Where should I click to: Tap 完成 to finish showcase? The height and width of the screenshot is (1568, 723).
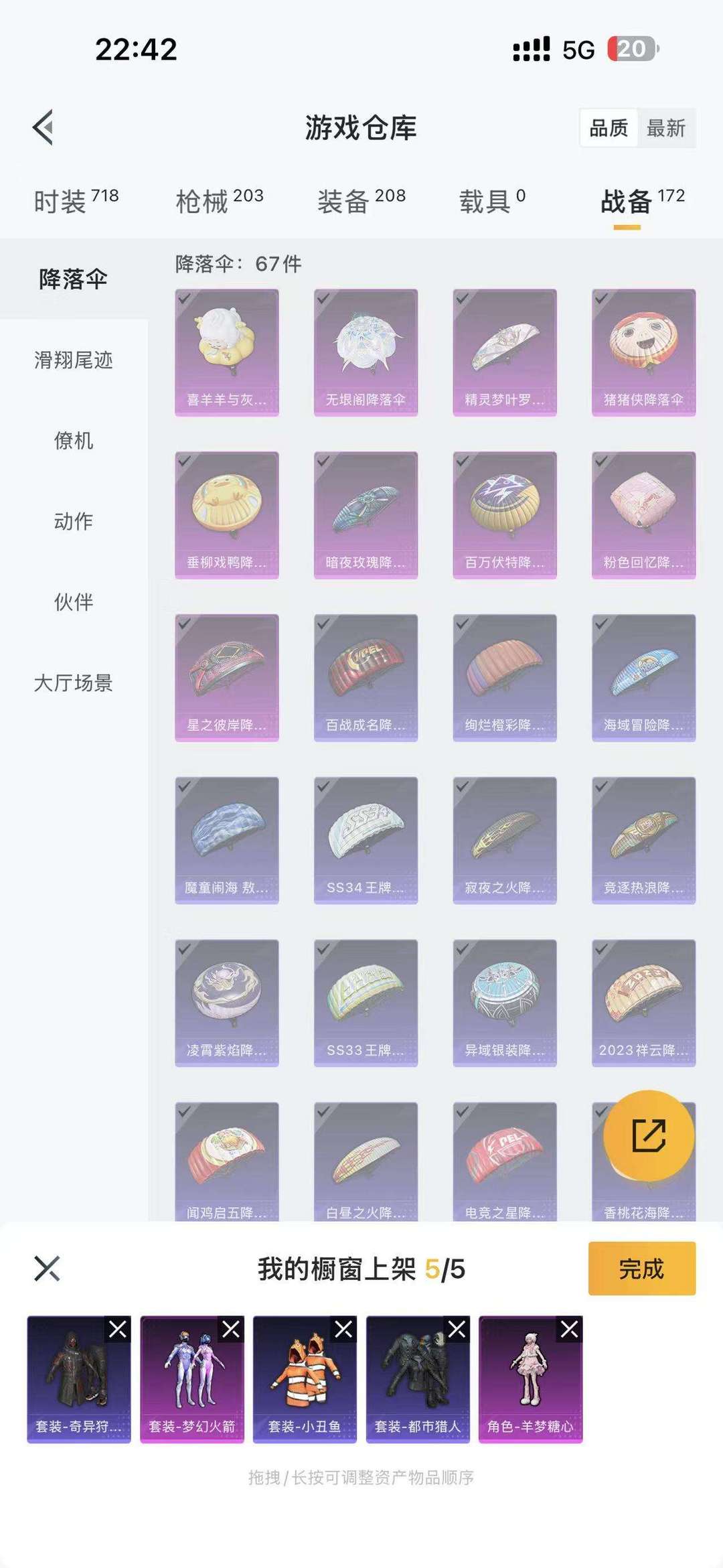pyautogui.click(x=641, y=1269)
